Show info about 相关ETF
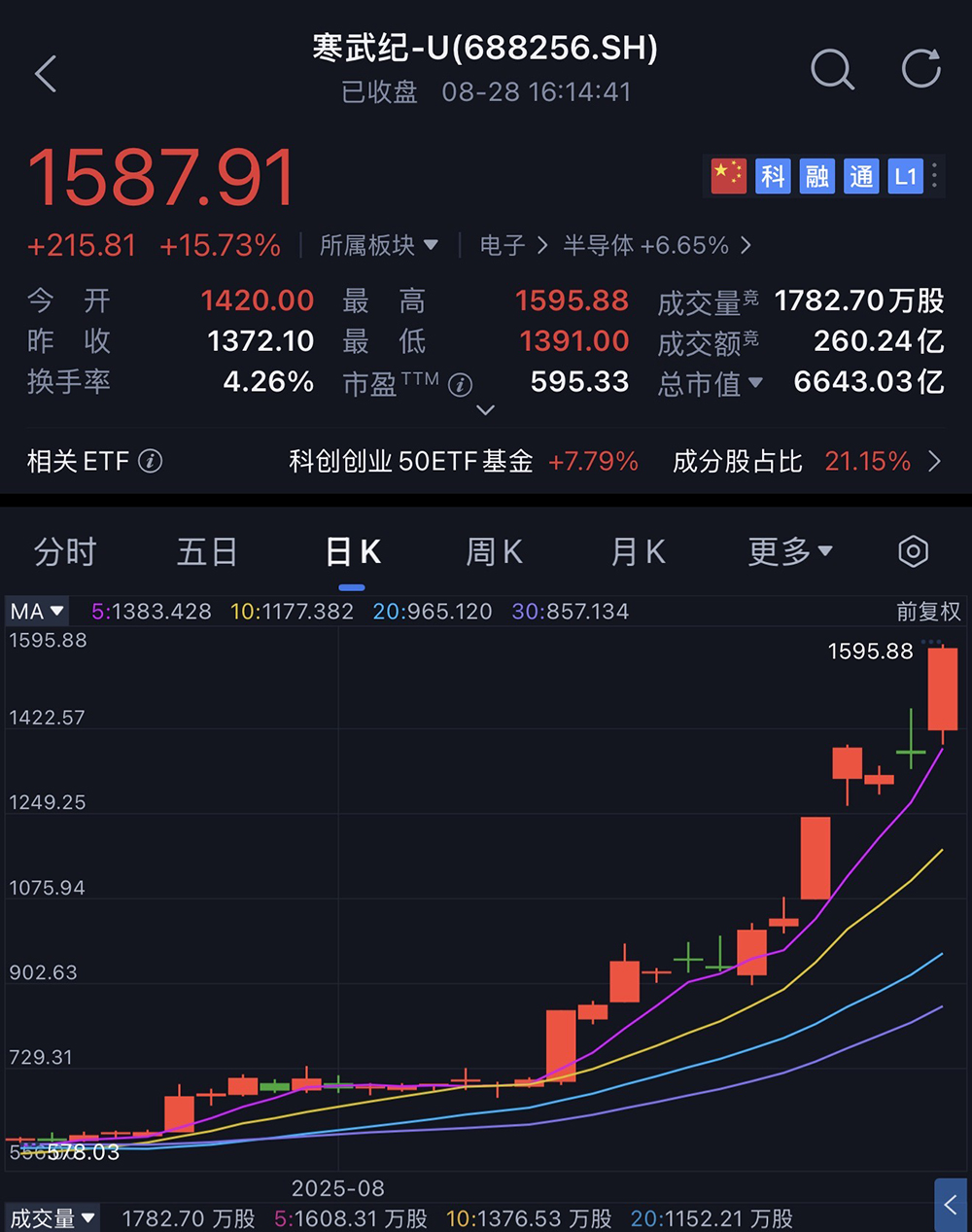This screenshot has height=1232, width=972. [x=151, y=461]
